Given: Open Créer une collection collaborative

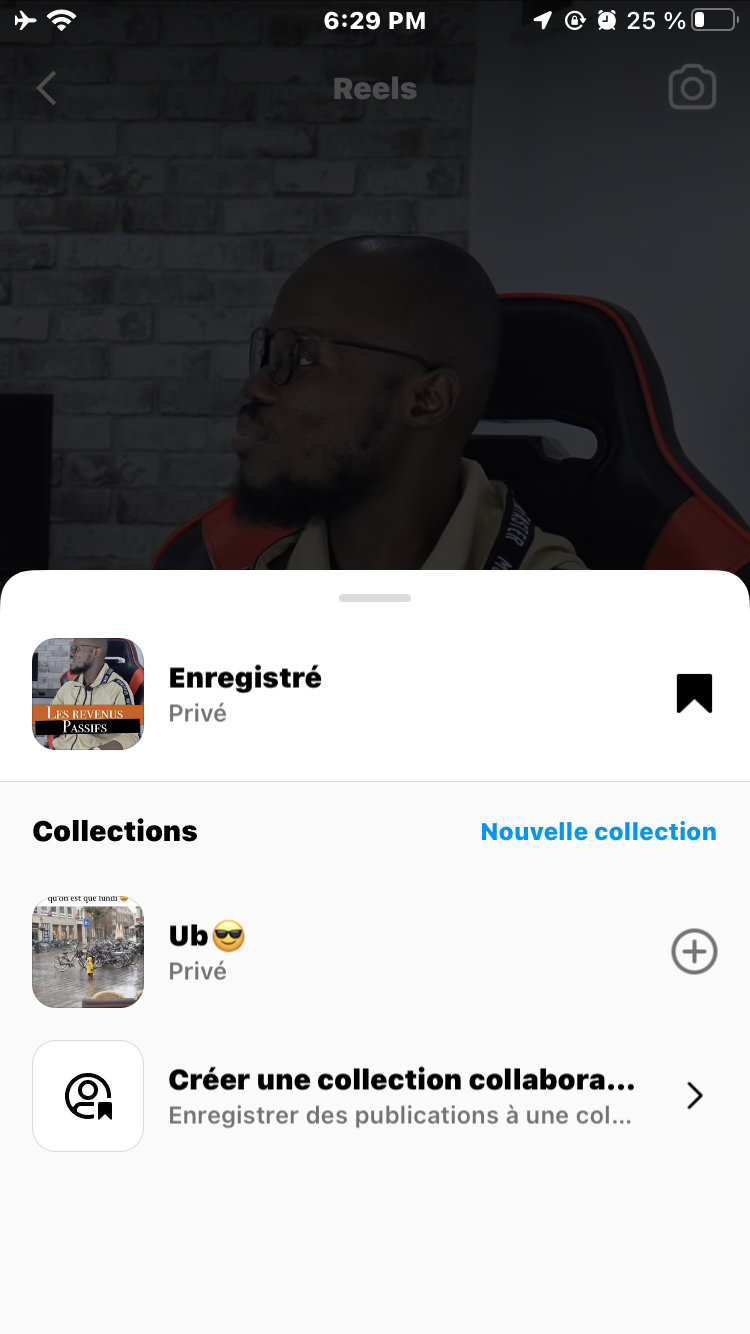Looking at the screenshot, I should [x=400, y=1096].
